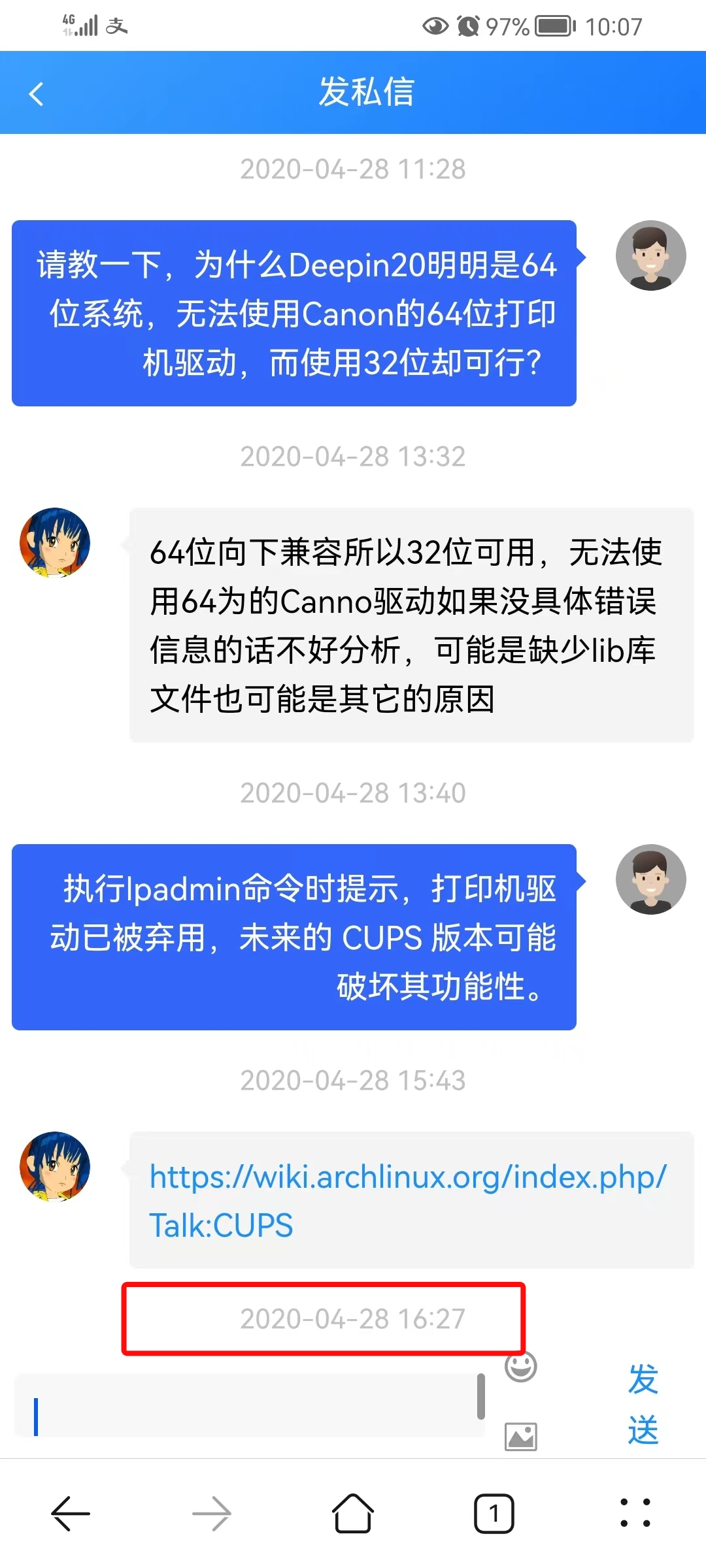Tap 发送 to send the message
The height and width of the screenshot is (1568, 706).
[x=643, y=1405]
